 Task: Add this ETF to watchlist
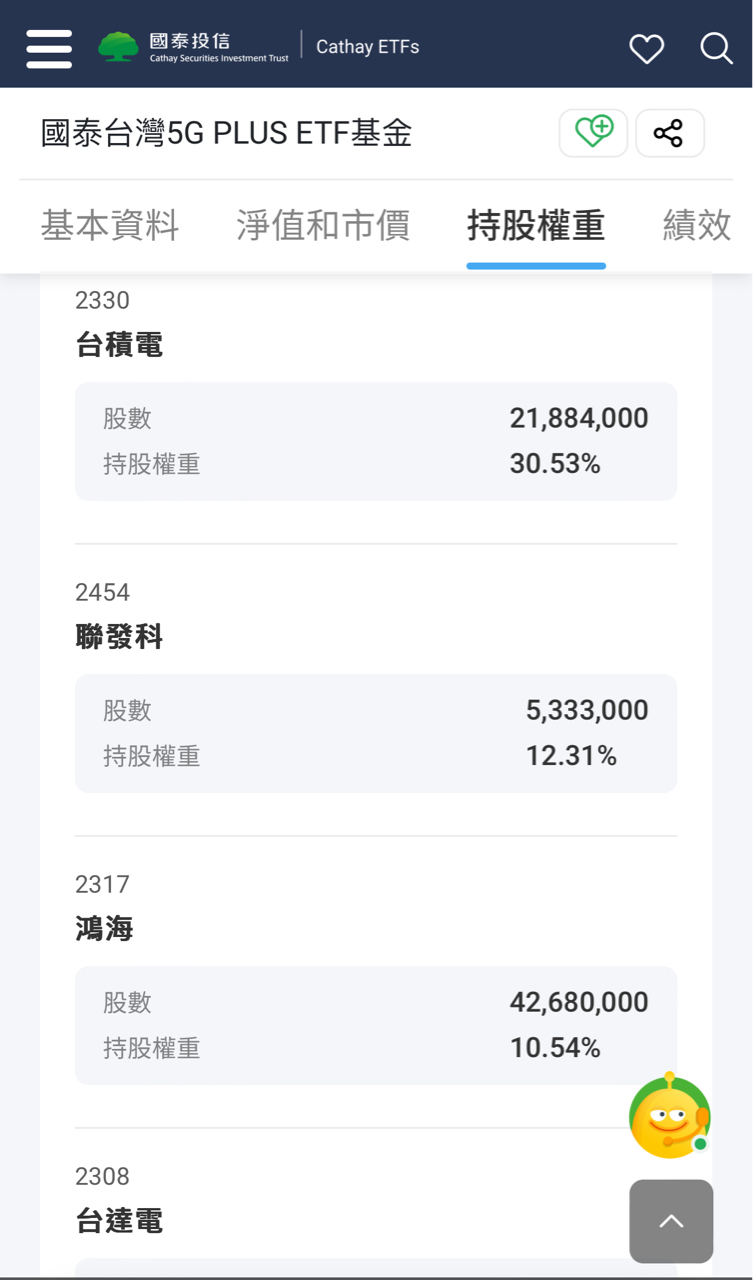click(x=593, y=133)
